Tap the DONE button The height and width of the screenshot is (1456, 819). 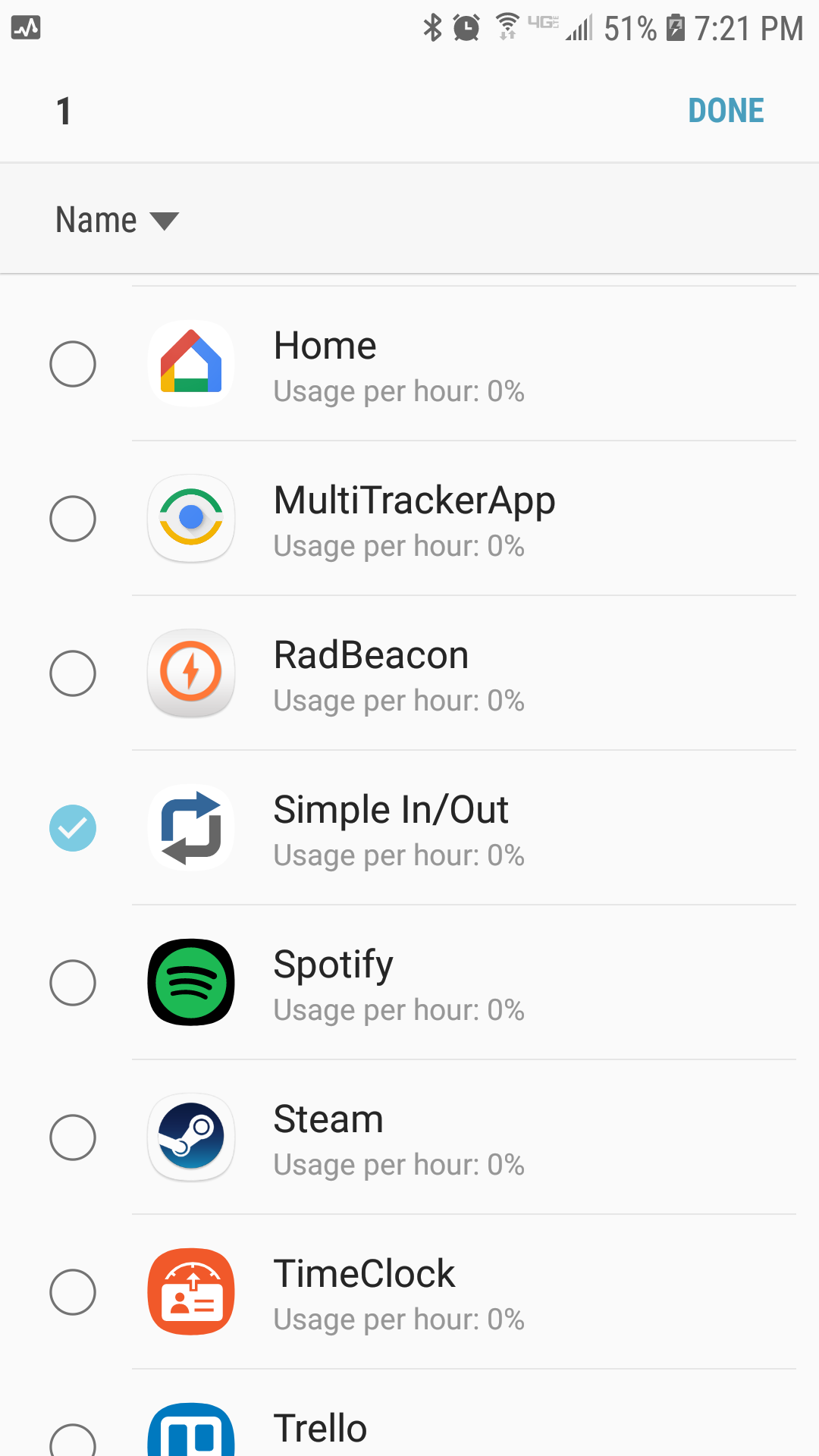pyautogui.click(x=725, y=111)
